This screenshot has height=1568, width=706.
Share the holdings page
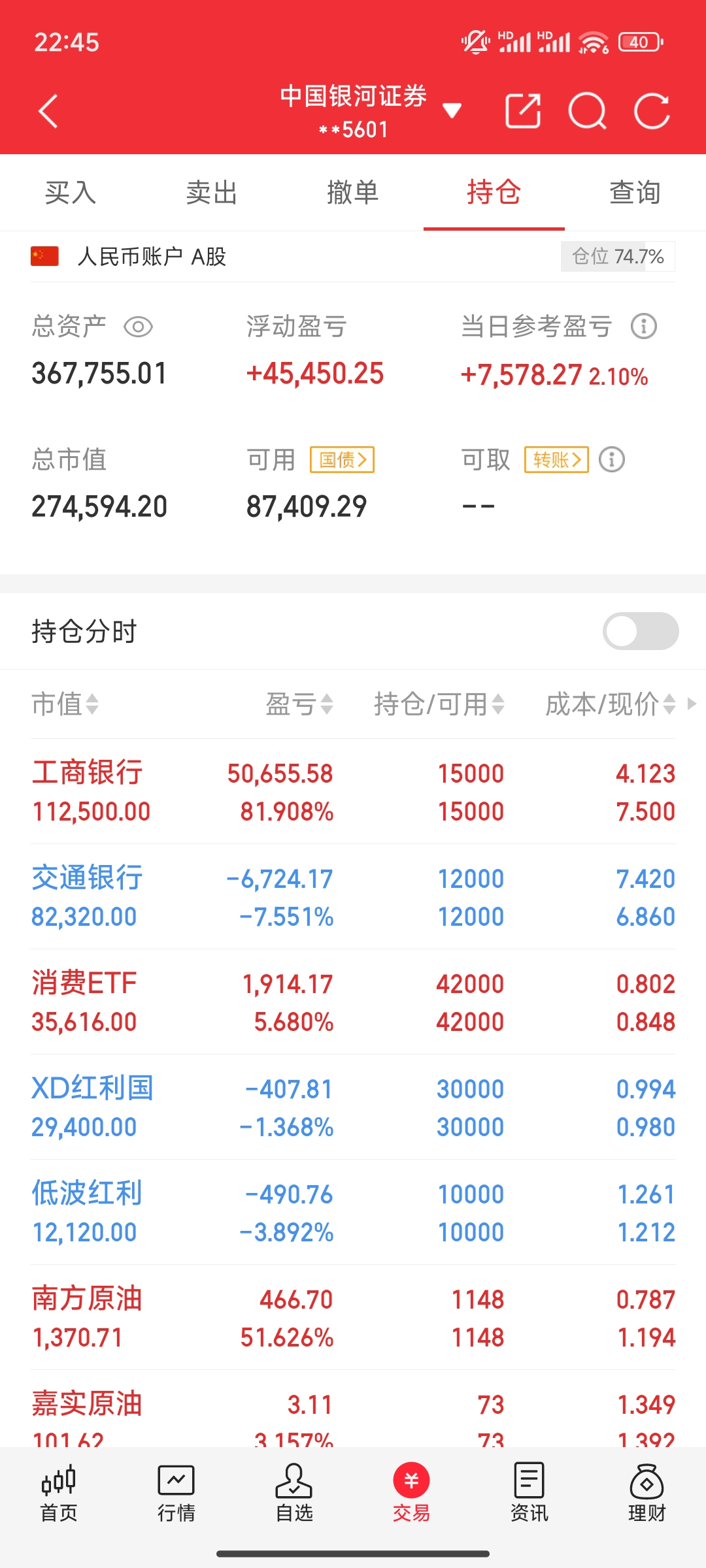(523, 111)
